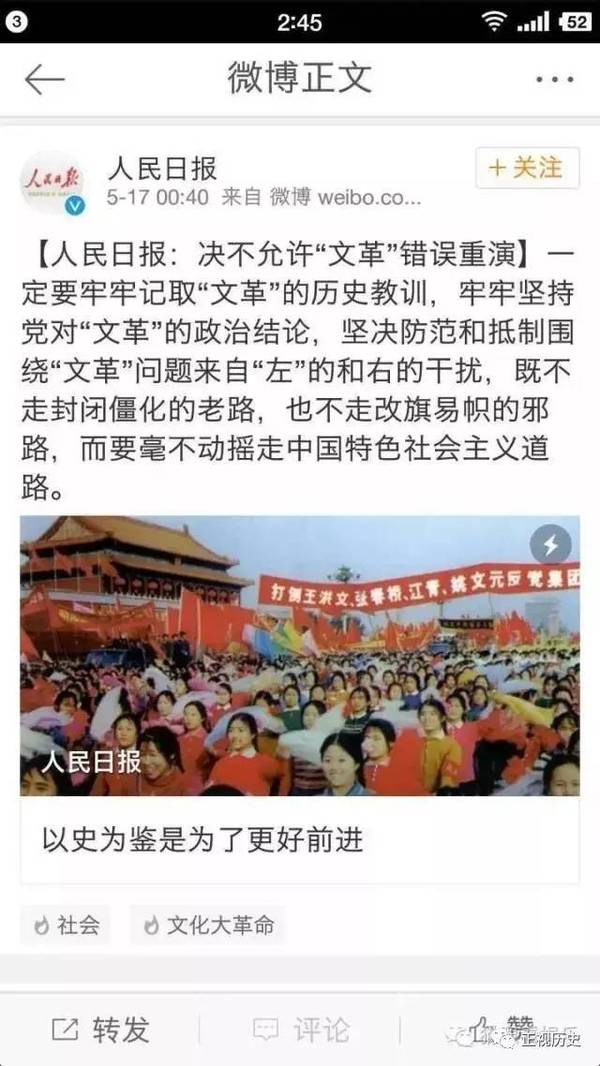This screenshot has height=1066, width=600.
Task: Open the 文化大革命 topic tag
Action: (x=207, y=925)
